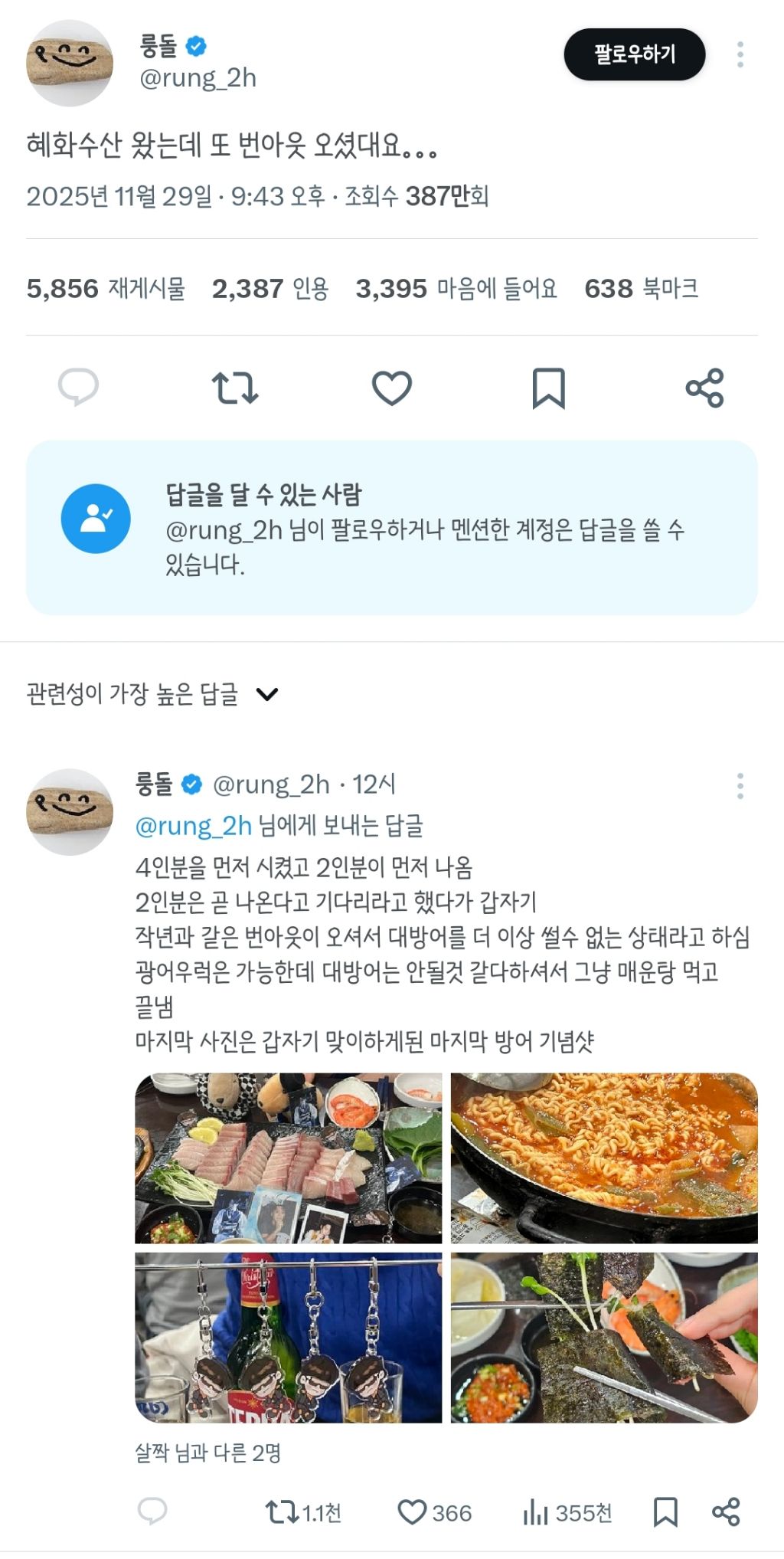View the 5,856 재게시물 list
This screenshot has height=1559, width=784.
tap(106, 289)
